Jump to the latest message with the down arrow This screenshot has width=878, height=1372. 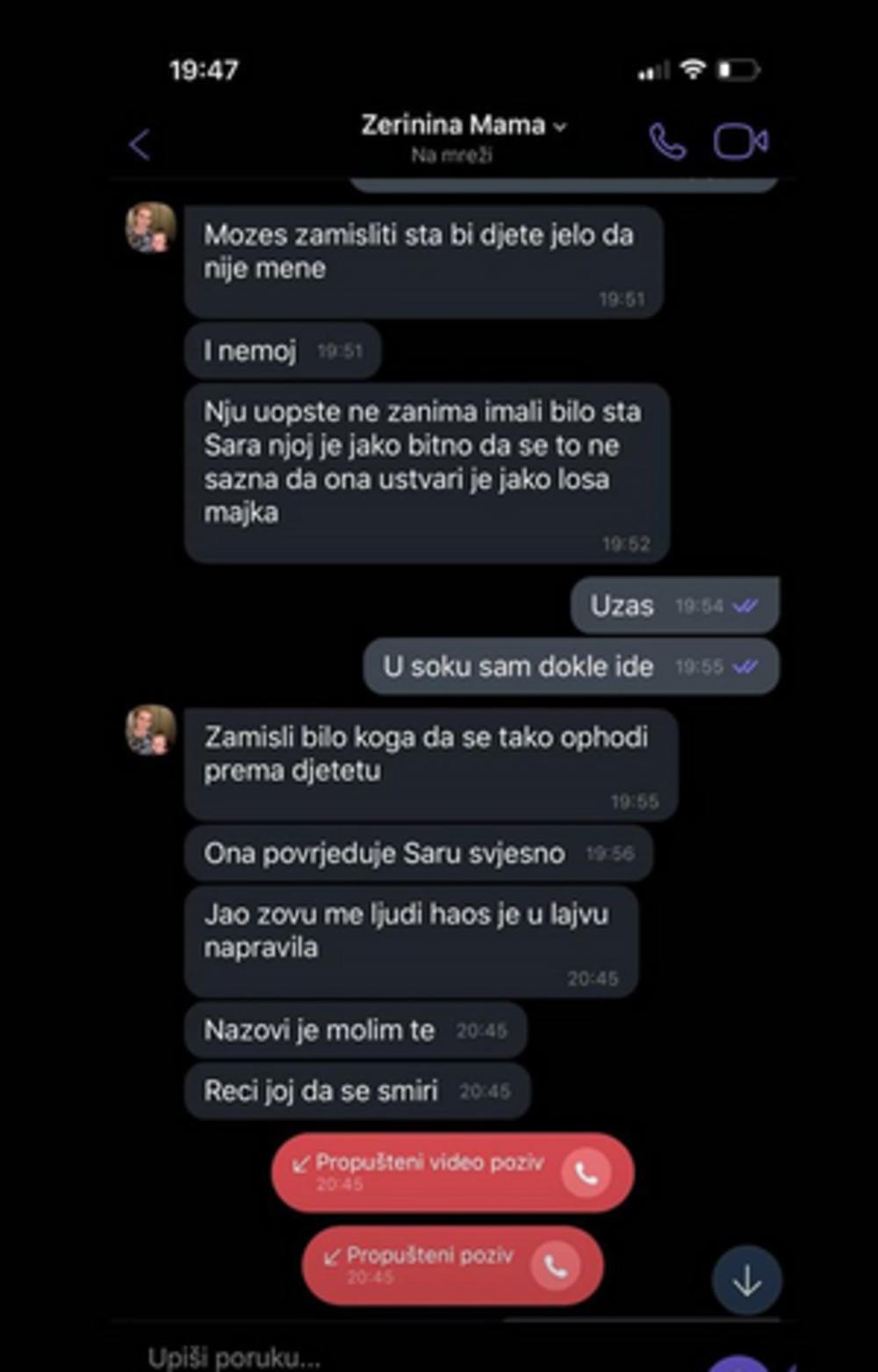(x=746, y=1282)
